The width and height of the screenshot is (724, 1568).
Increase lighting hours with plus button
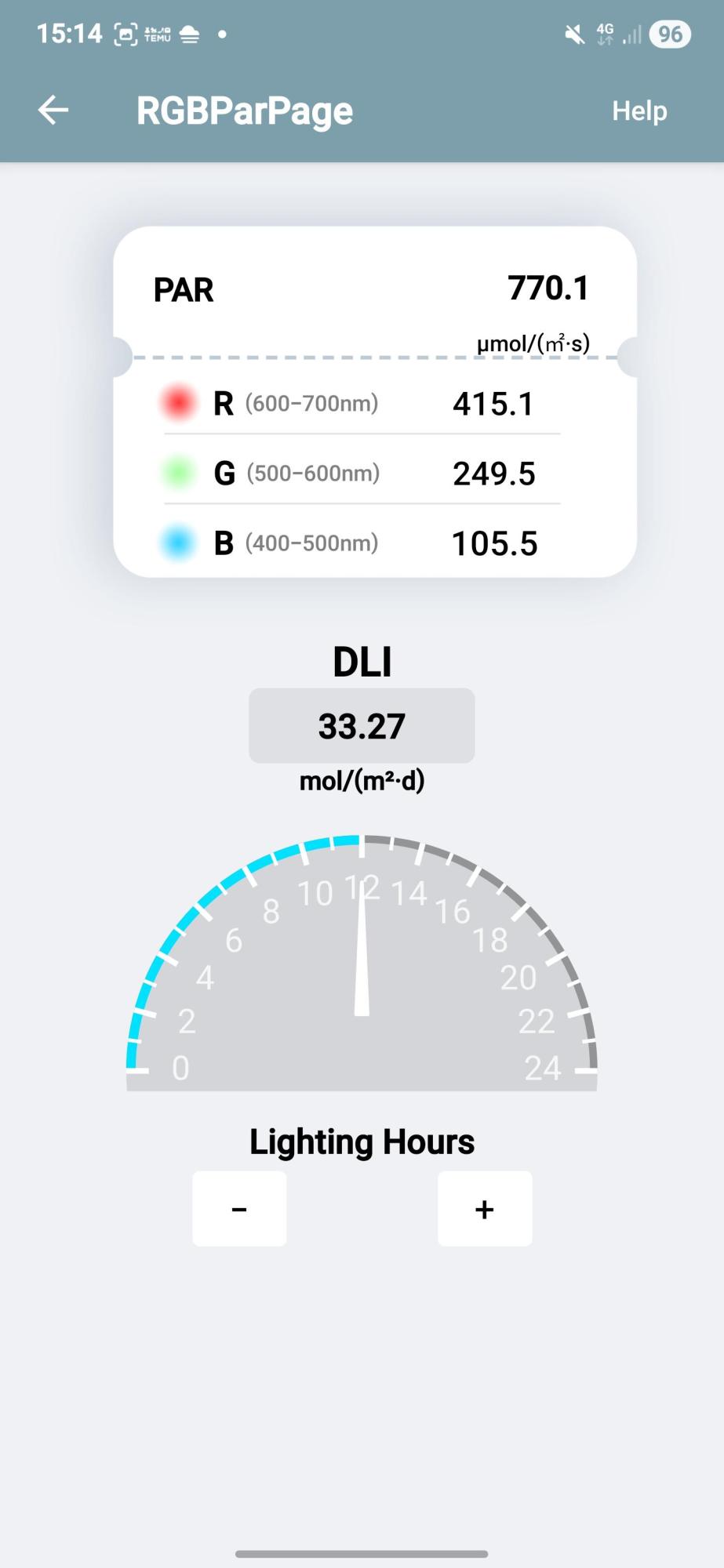pos(485,1208)
